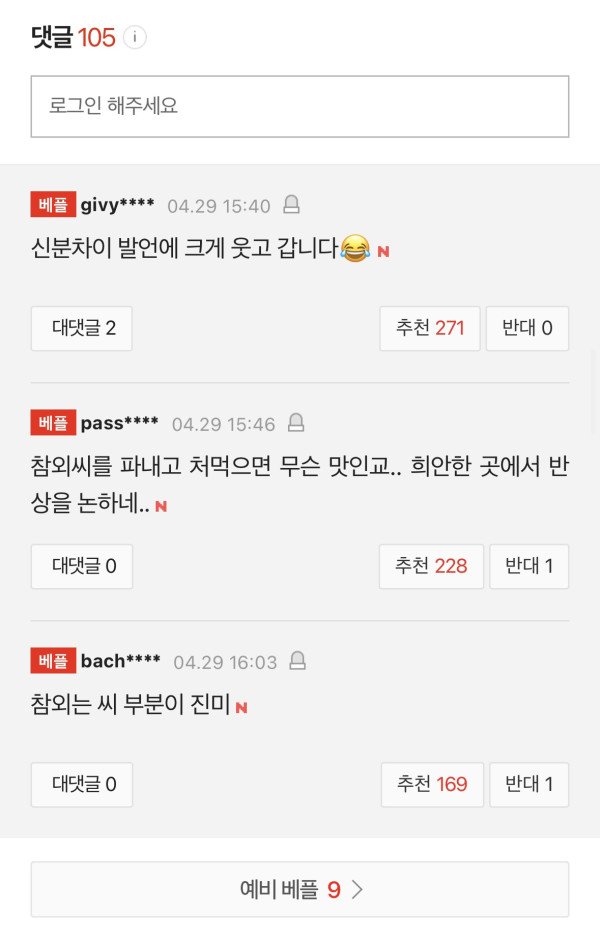
Task: Tap the 로그인 해주세요 comment box
Action: pyautogui.click(x=300, y=106)
